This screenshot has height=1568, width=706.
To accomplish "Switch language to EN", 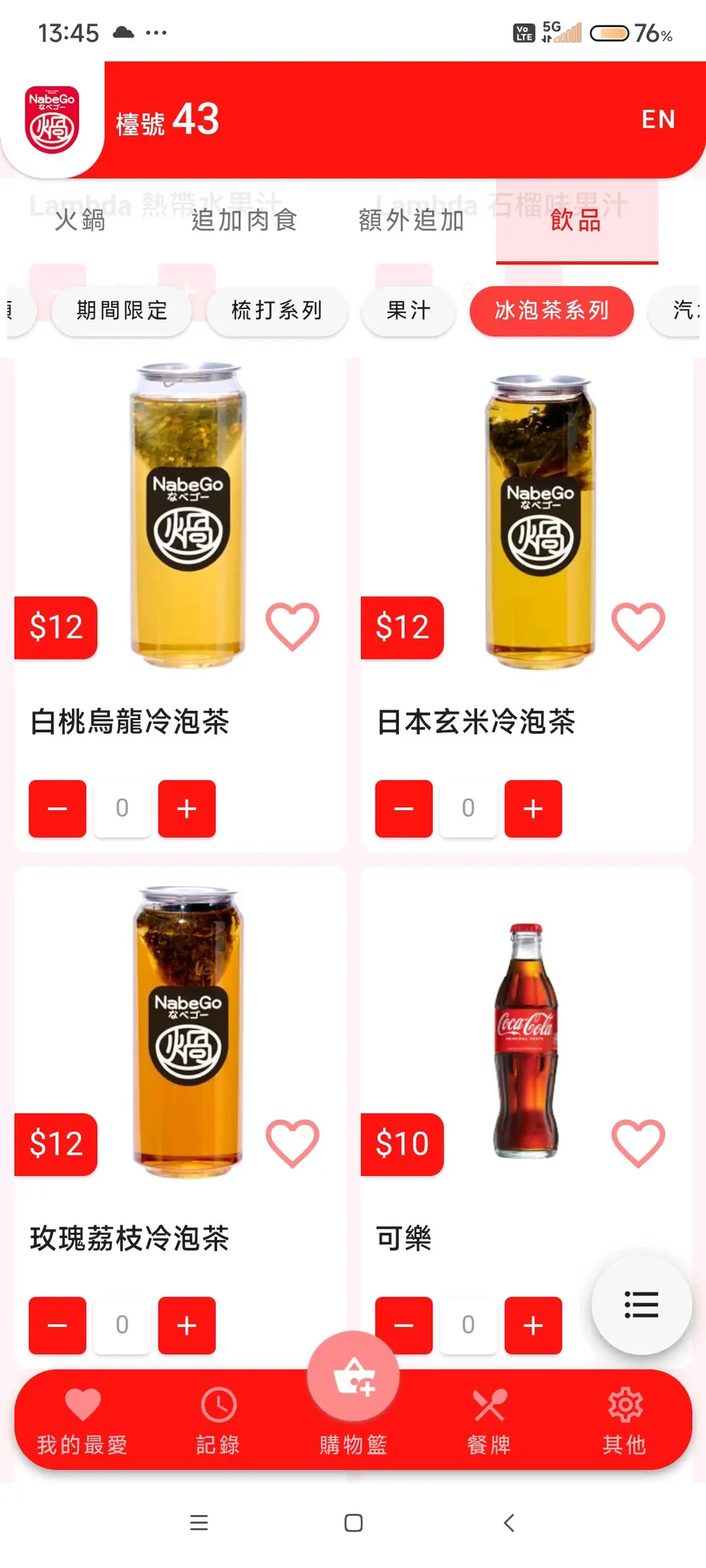I will (658, 119).
